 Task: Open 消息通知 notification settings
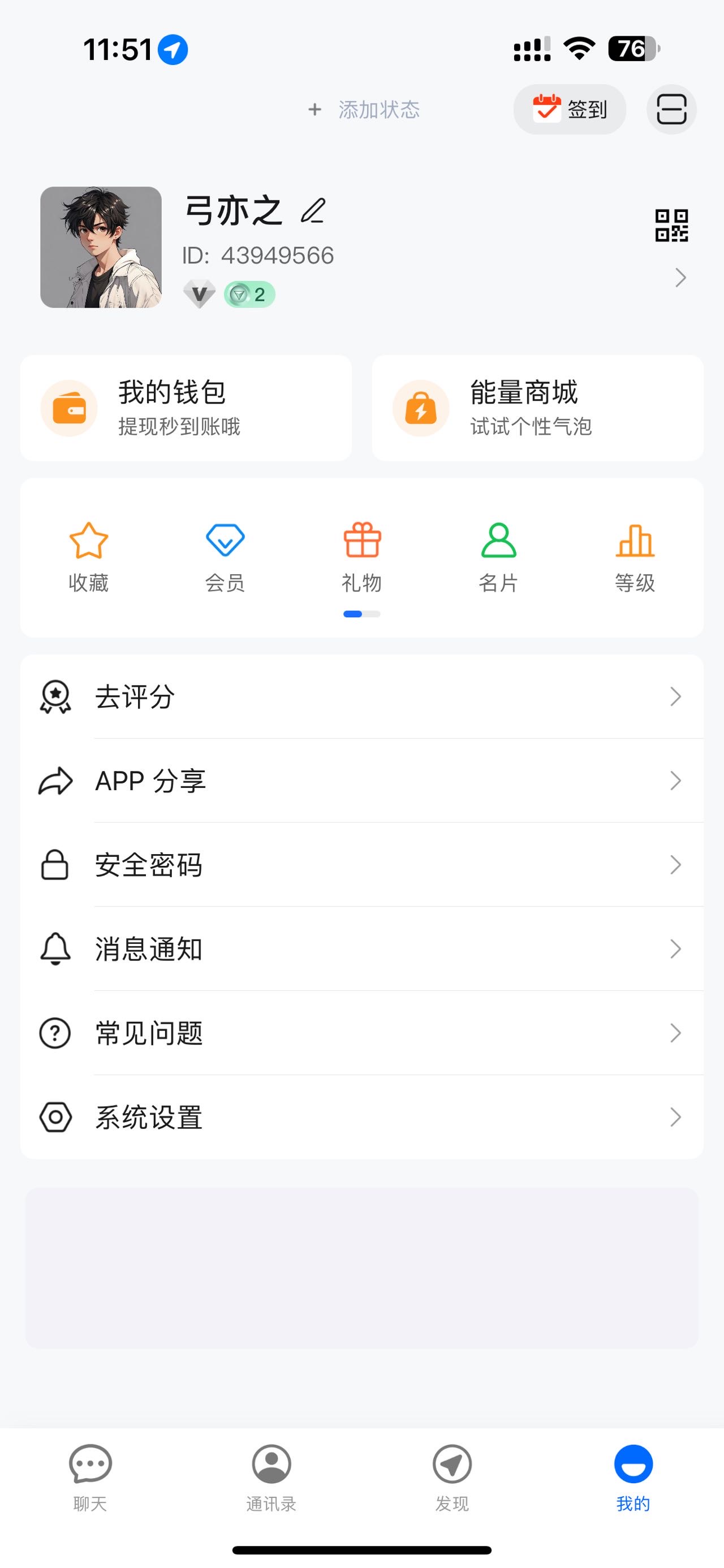pos(361,948)
